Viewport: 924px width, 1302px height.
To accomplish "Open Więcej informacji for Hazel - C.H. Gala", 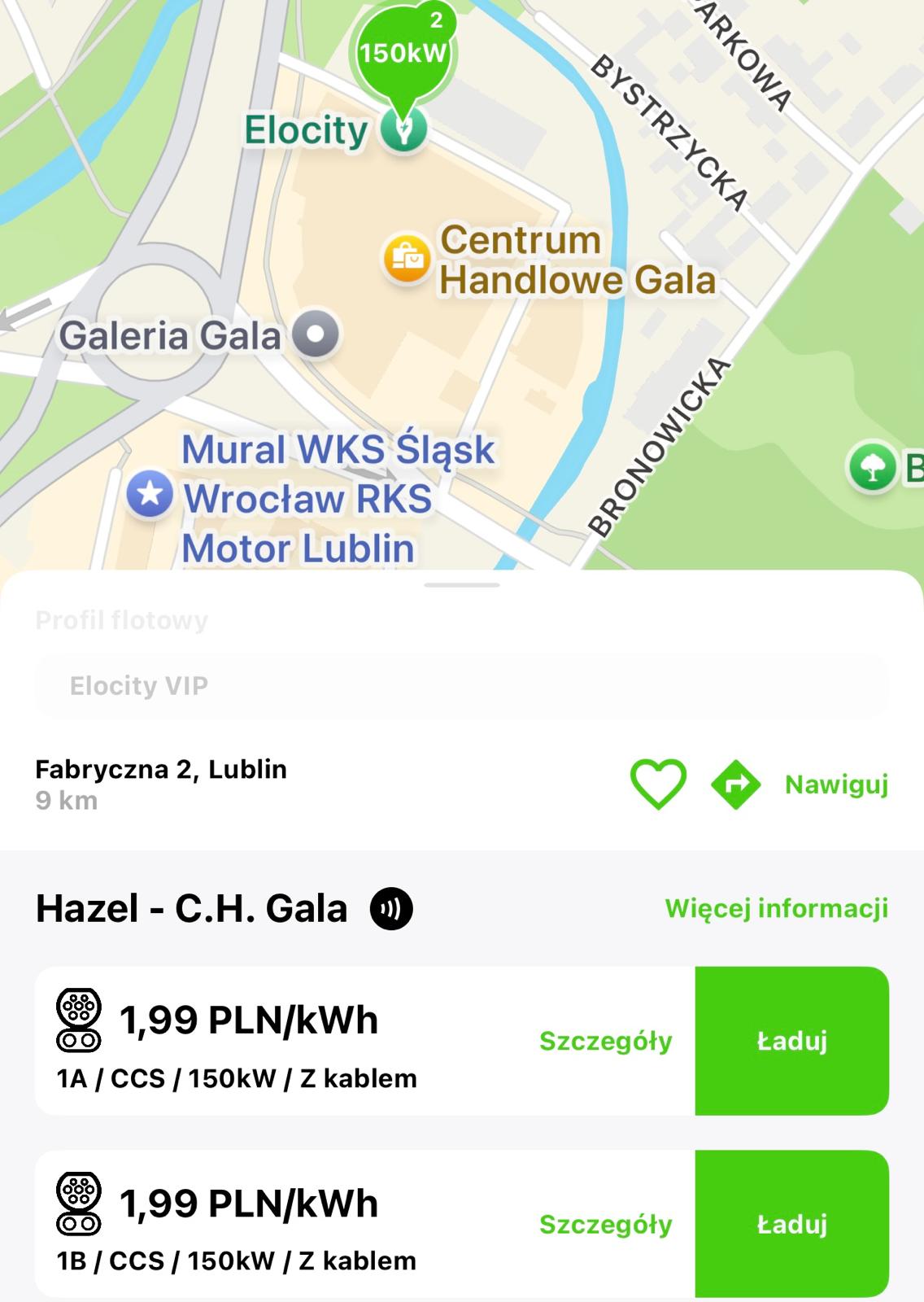I will (776, 908).
